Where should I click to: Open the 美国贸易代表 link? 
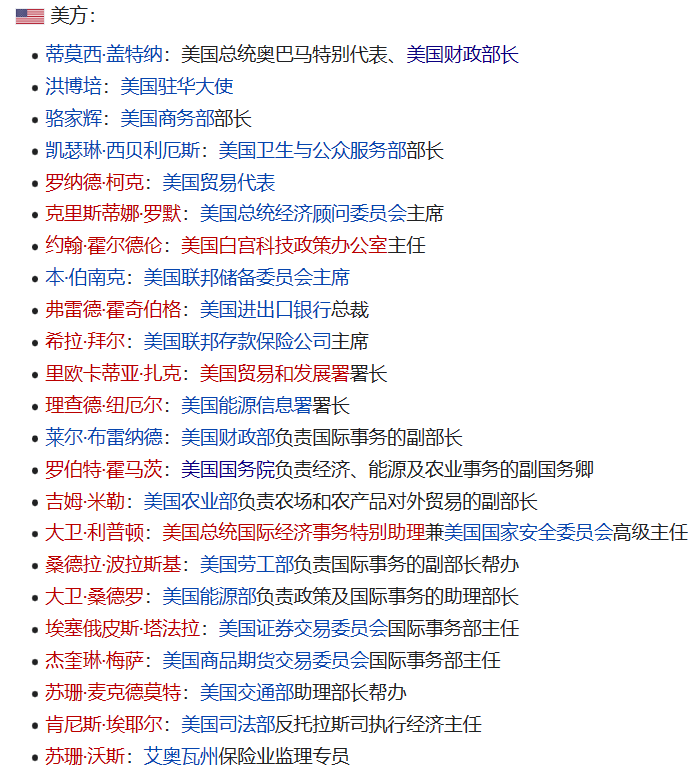218,183
